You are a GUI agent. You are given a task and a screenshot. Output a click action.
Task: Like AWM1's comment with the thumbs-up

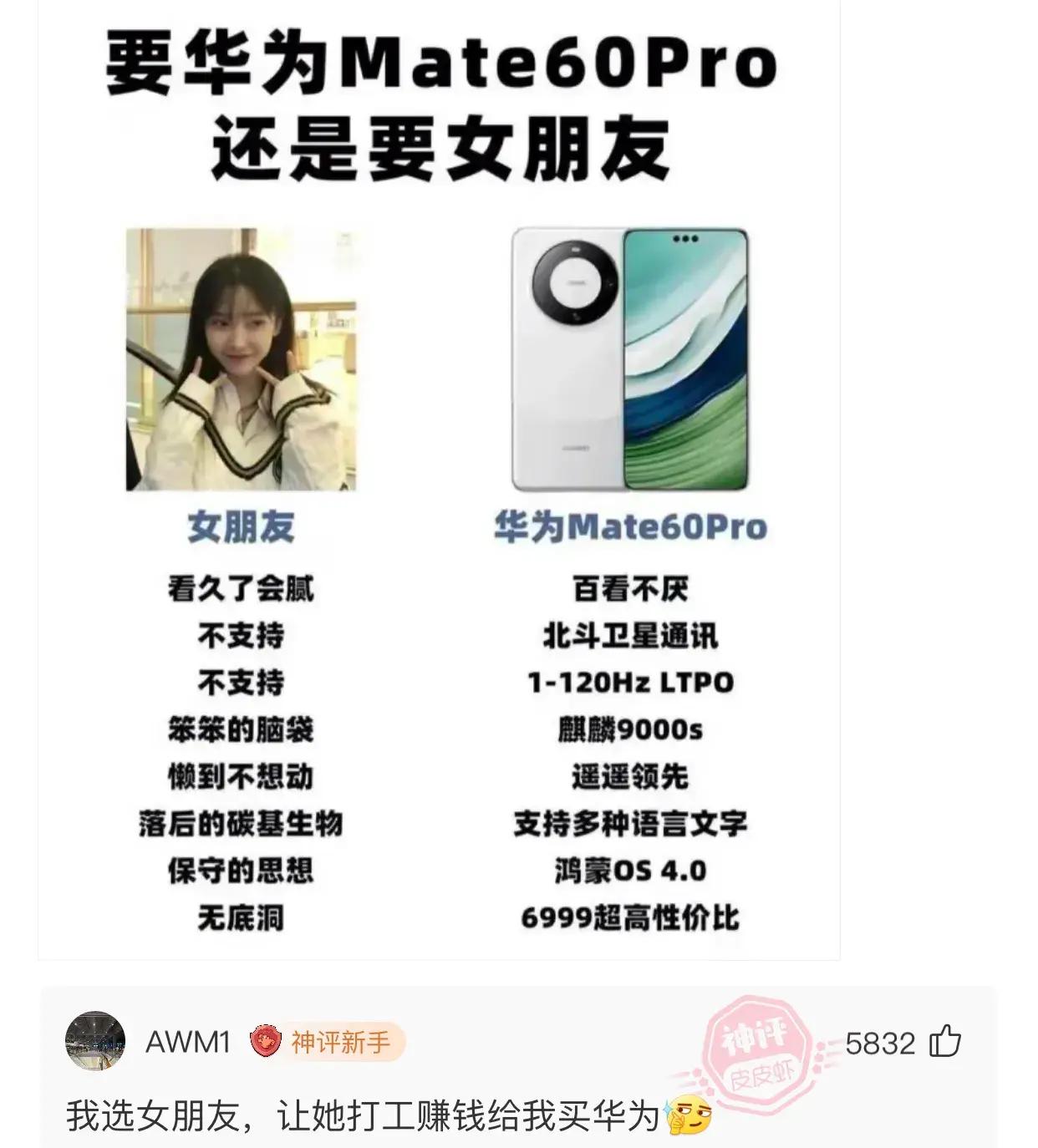pos(945,1042)
